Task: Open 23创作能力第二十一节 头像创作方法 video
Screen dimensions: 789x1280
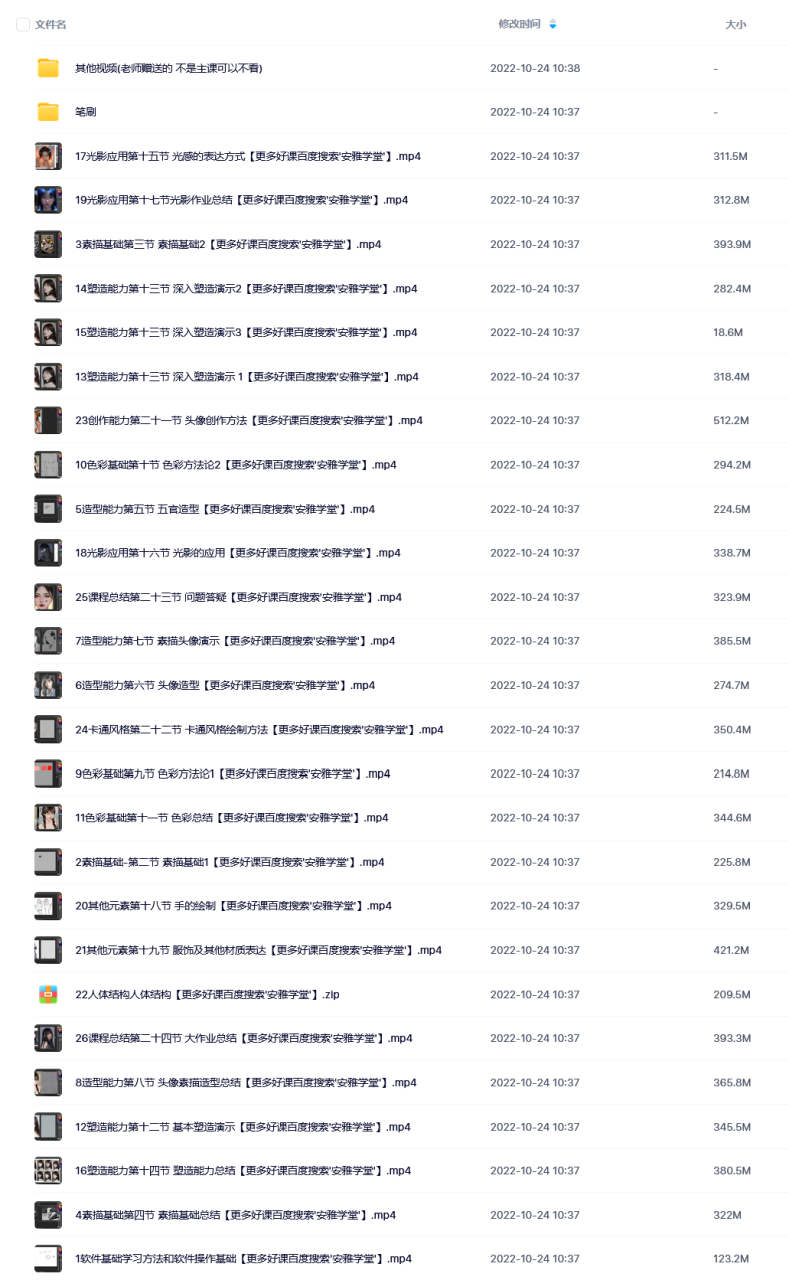Action: [x=249, y=421]
